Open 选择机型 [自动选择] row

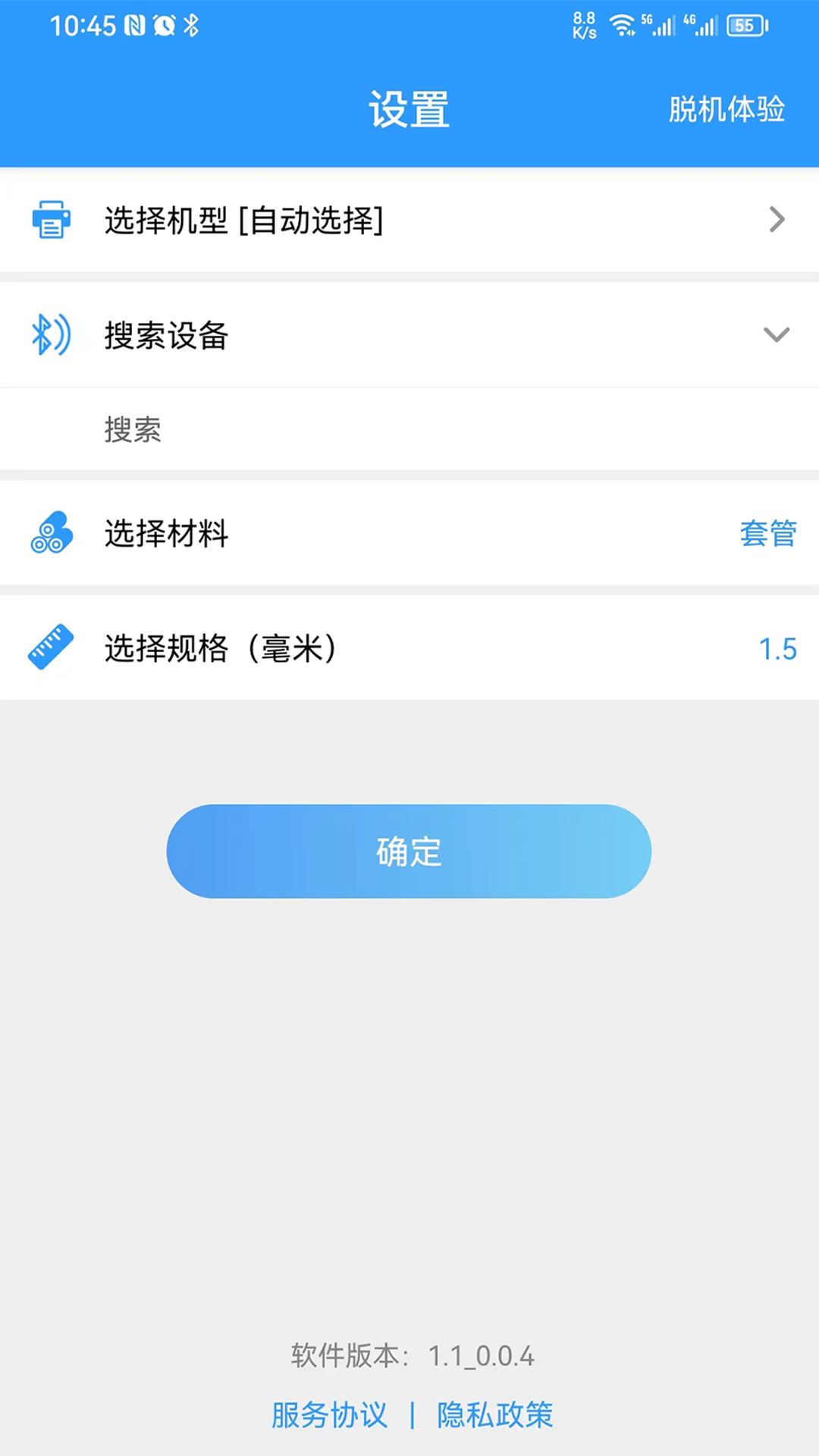tap(409, 221)
